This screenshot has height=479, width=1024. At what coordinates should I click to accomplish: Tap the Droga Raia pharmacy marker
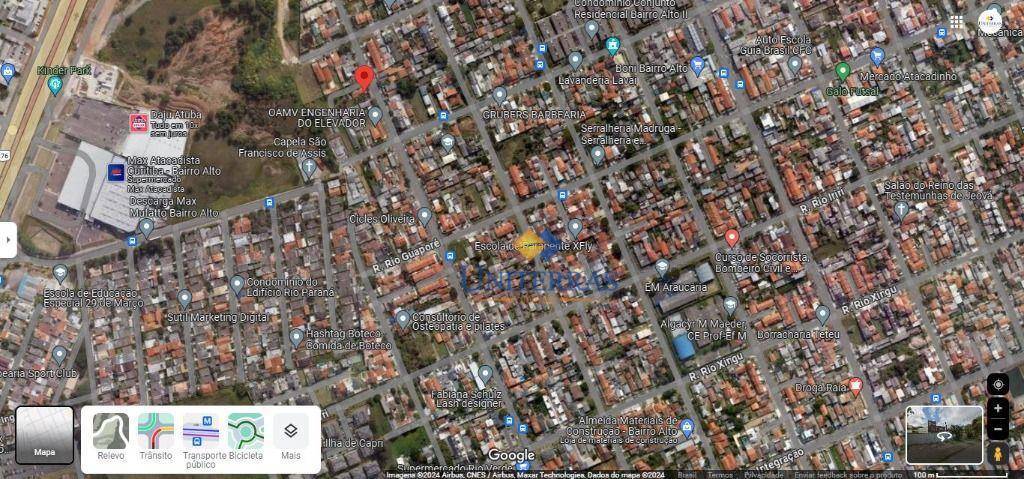coord(856,385)
